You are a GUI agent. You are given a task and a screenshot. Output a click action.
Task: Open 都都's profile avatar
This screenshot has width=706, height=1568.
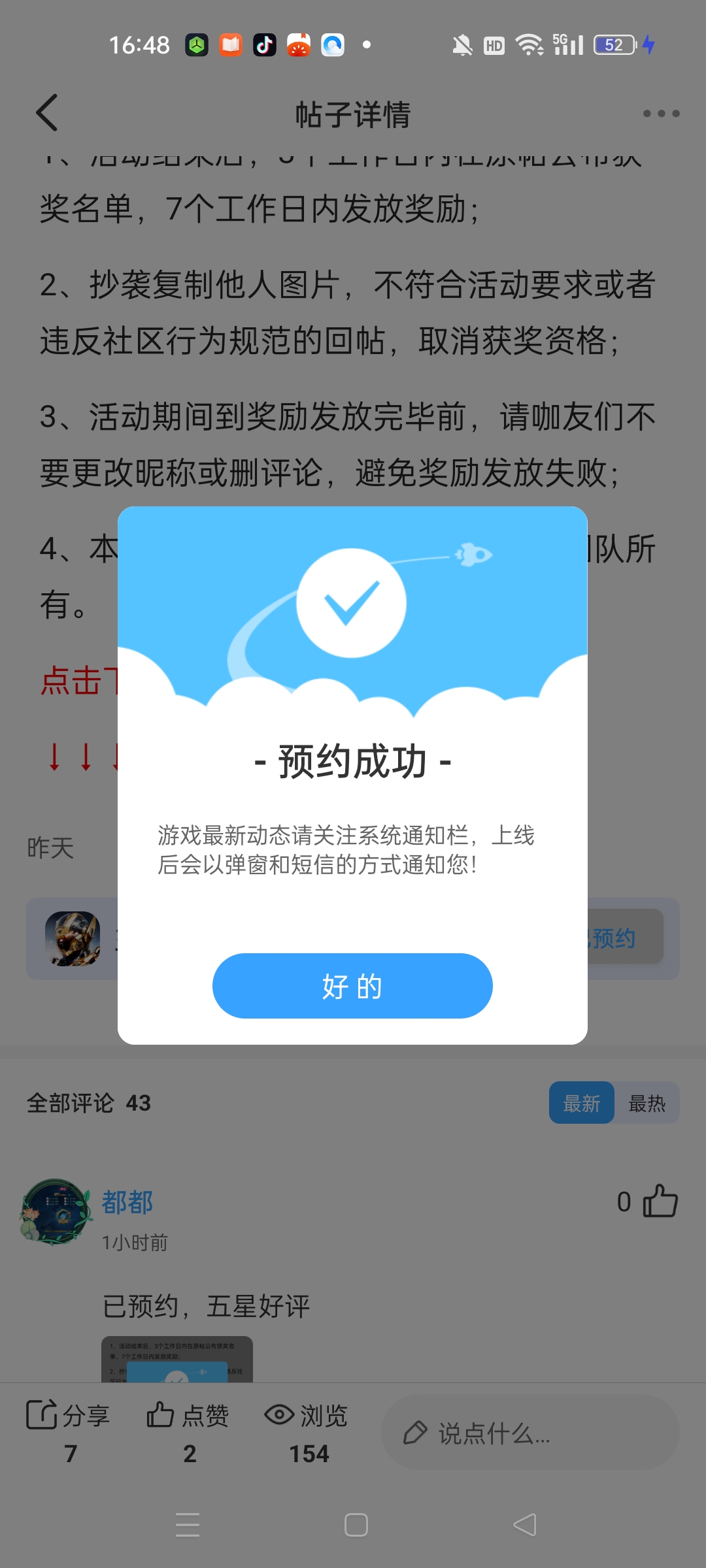pyautogui.click(x=56, y=1212)
